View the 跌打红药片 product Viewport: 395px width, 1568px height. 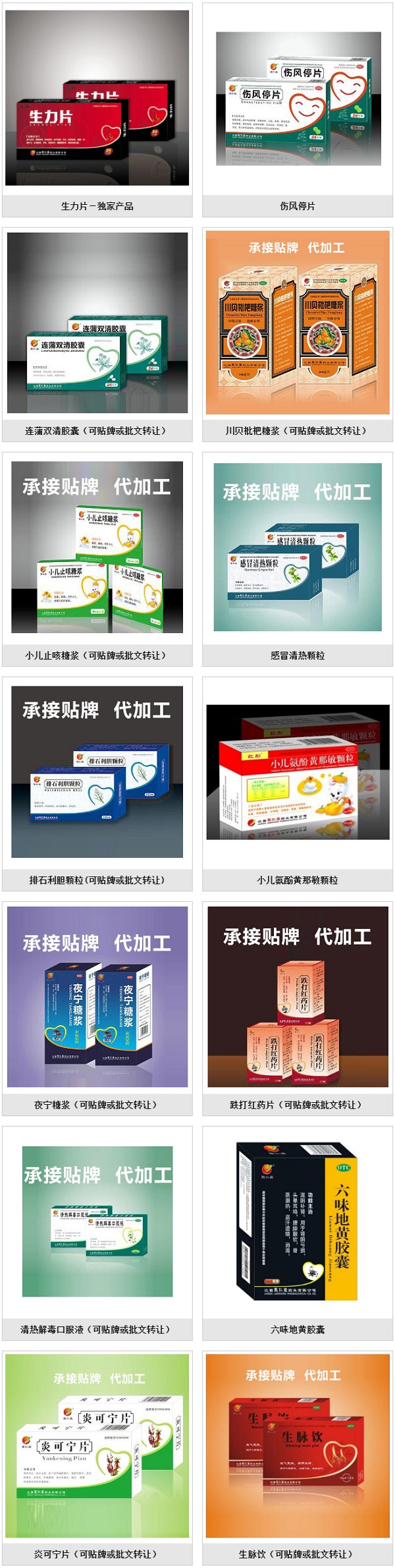(298, 996)
